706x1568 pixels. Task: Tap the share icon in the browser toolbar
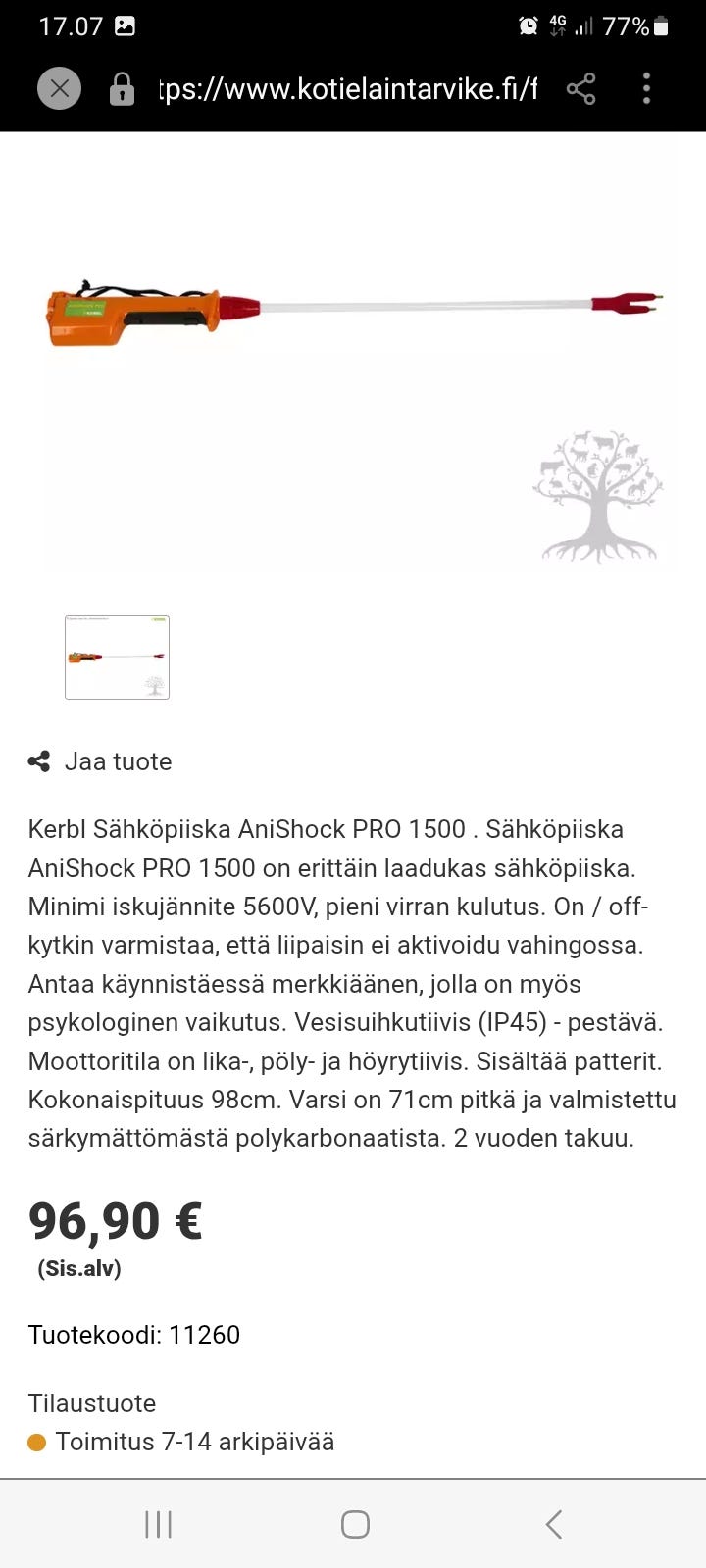coord(580,88)
